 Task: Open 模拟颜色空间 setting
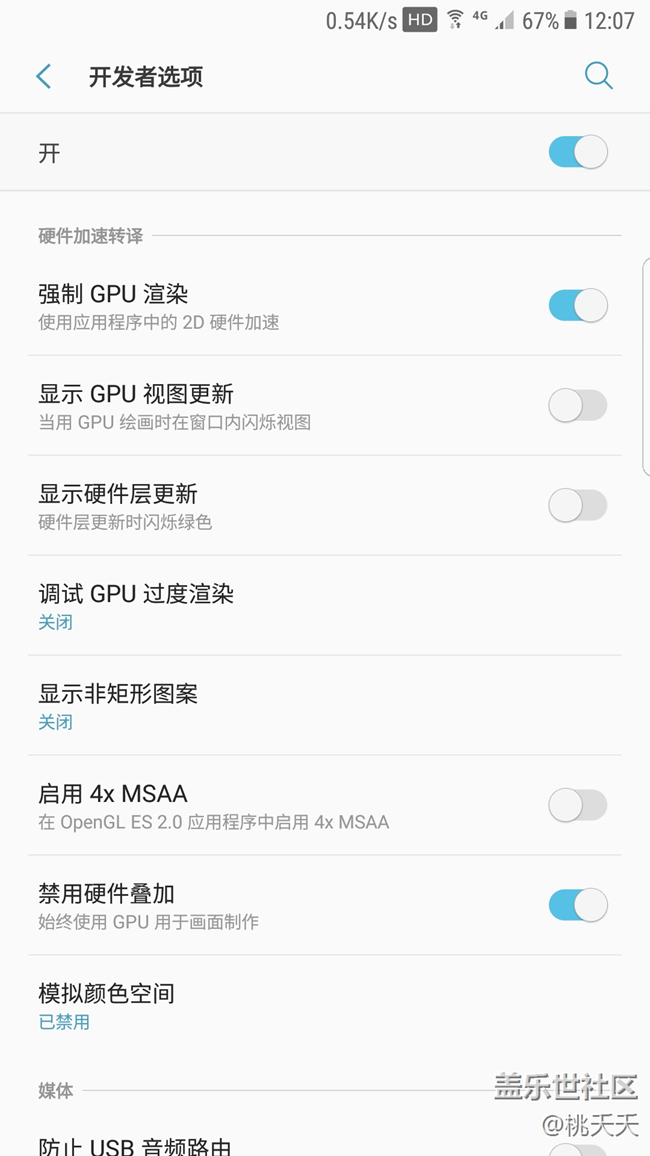coord(106,1005)
